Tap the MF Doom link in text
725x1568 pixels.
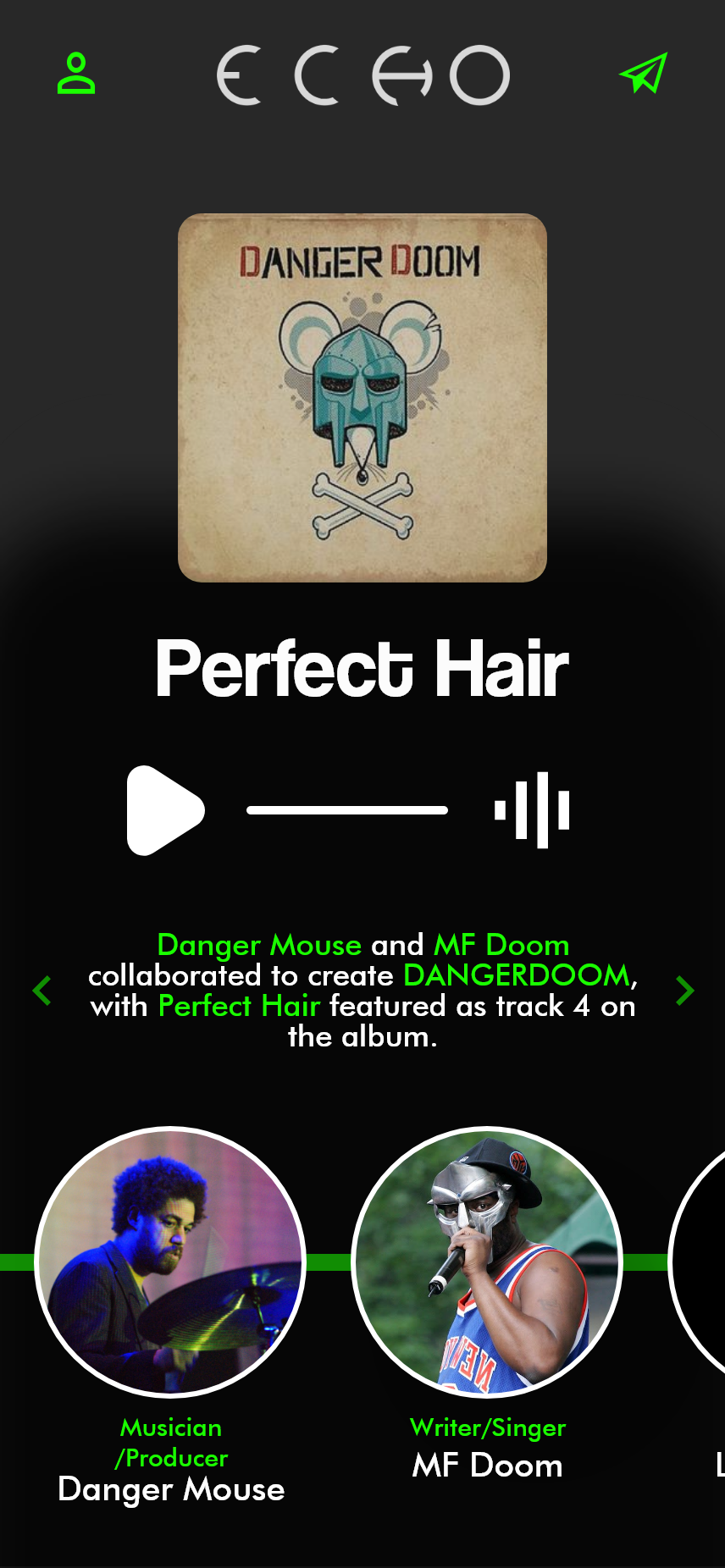click(501, 945)
